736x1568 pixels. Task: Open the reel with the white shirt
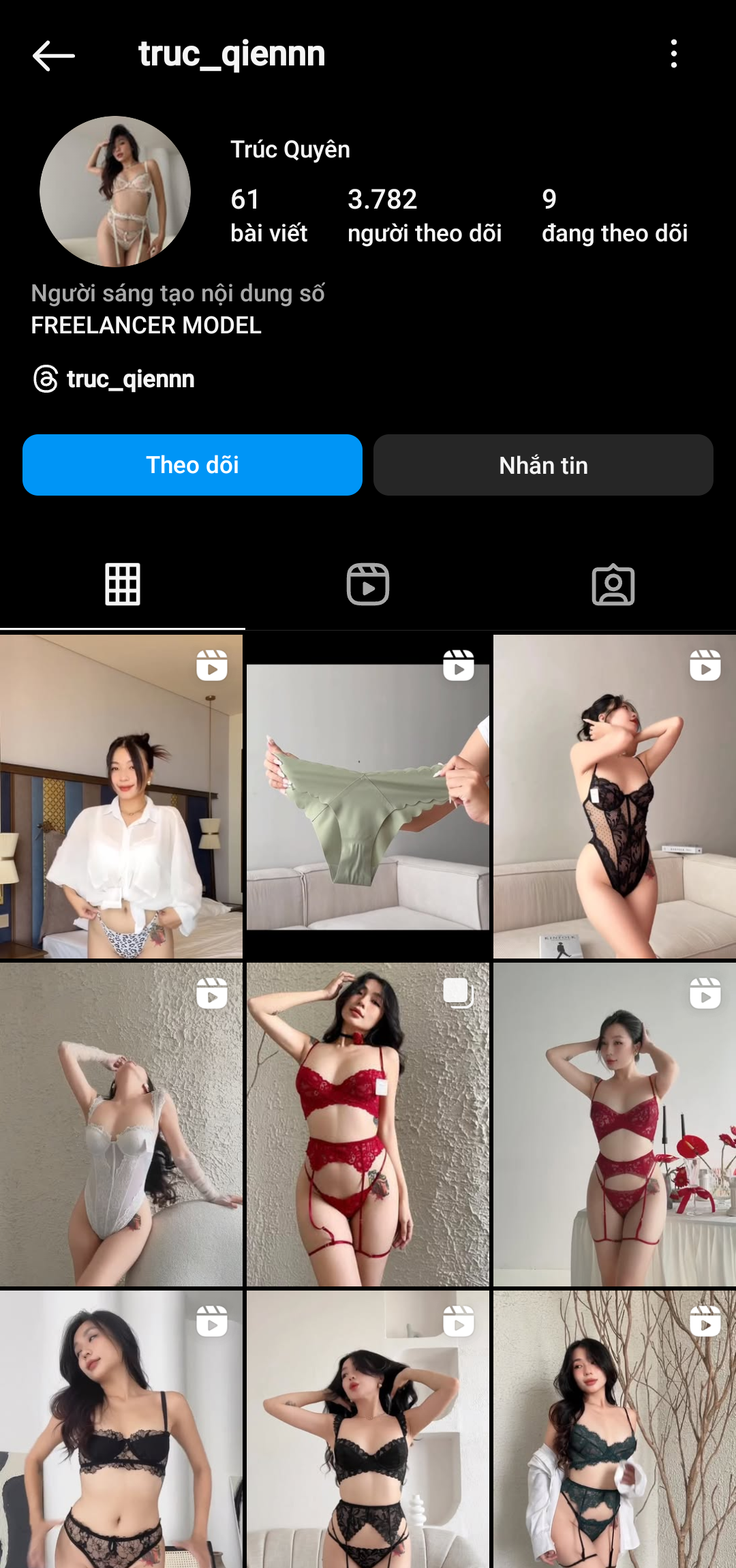pos(121,796)
